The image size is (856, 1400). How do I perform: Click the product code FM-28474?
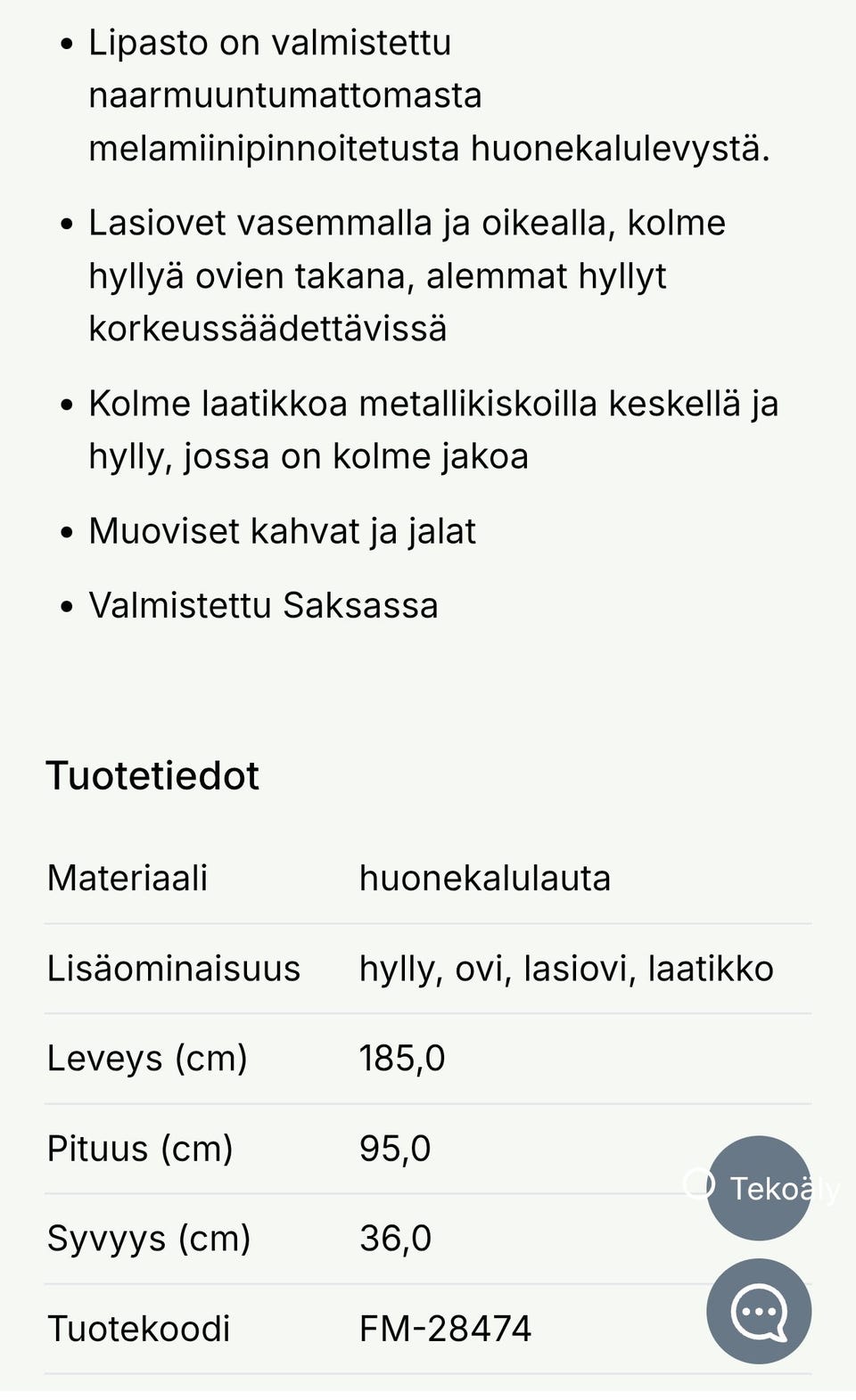coord(445,1328)
